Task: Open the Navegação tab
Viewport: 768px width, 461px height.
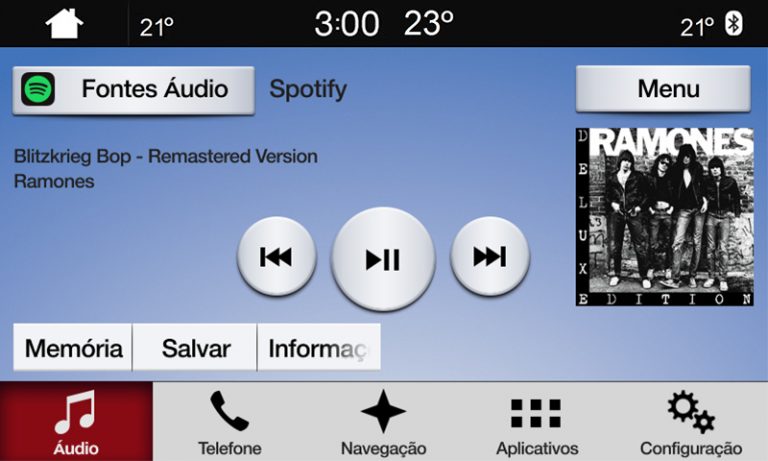Action: click(x=383, y=421)
